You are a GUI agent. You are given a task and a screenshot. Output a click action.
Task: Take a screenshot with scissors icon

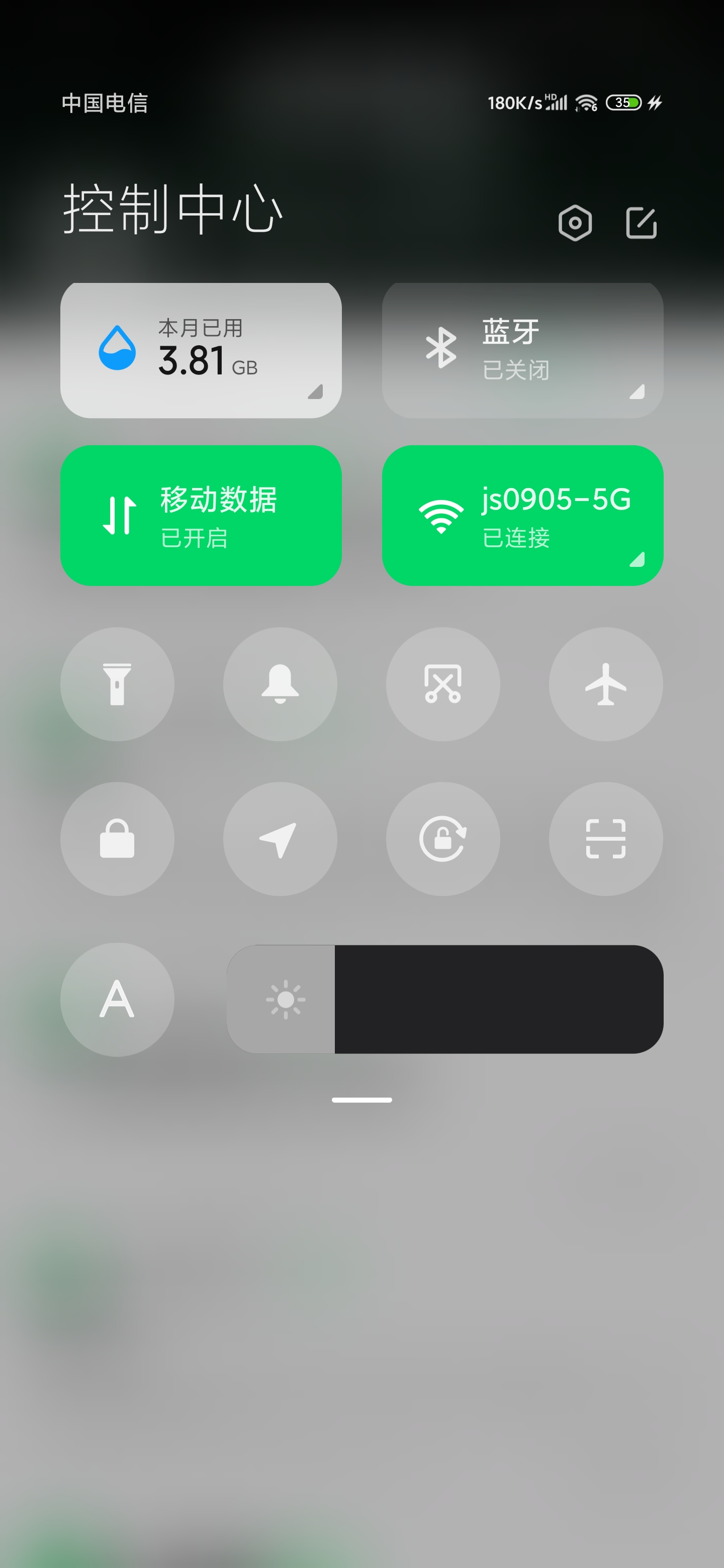point(443,684)
